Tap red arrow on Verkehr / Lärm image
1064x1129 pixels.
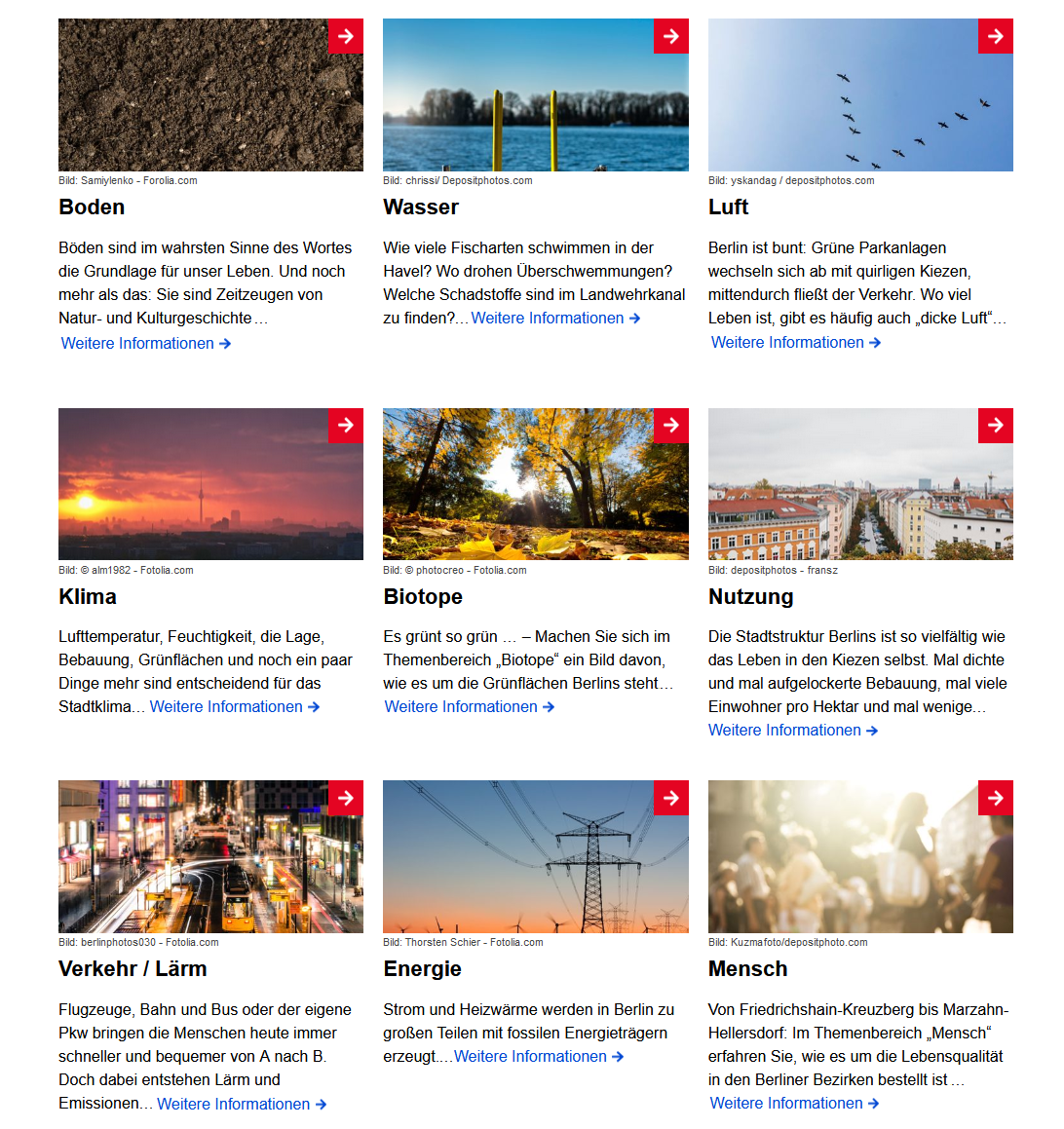point(346,798)
